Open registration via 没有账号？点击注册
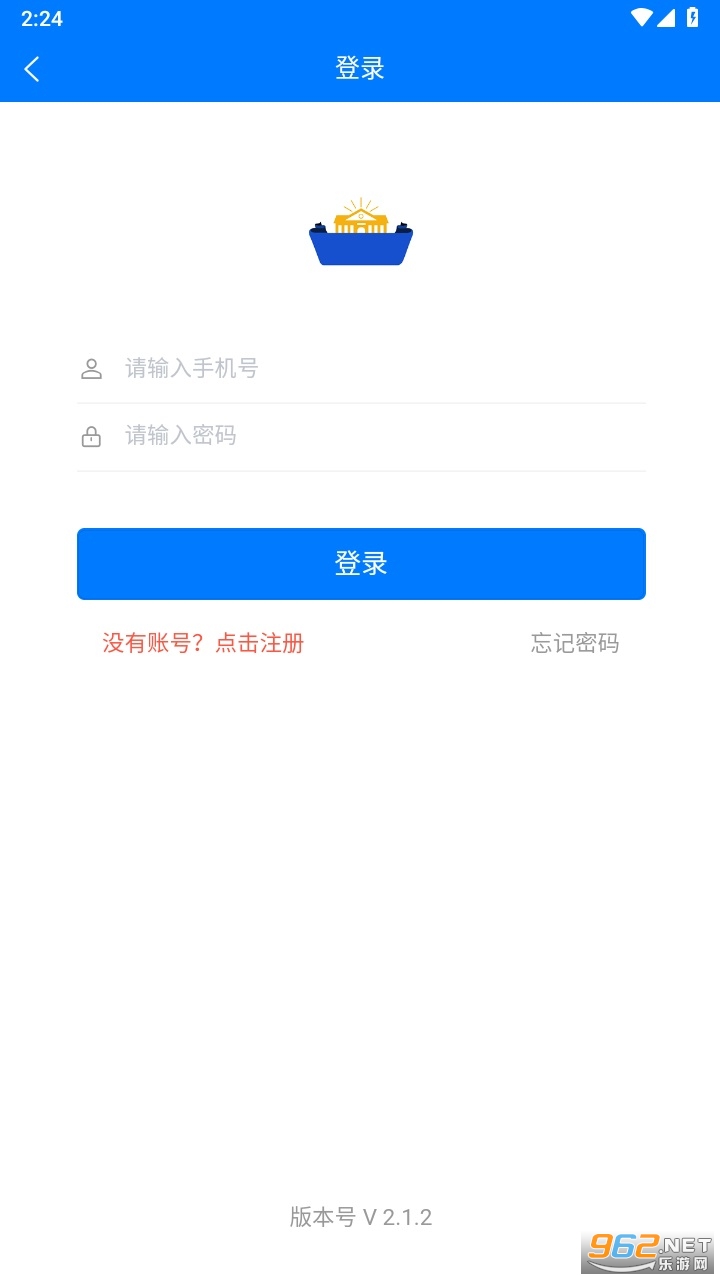 click(203, 643)
